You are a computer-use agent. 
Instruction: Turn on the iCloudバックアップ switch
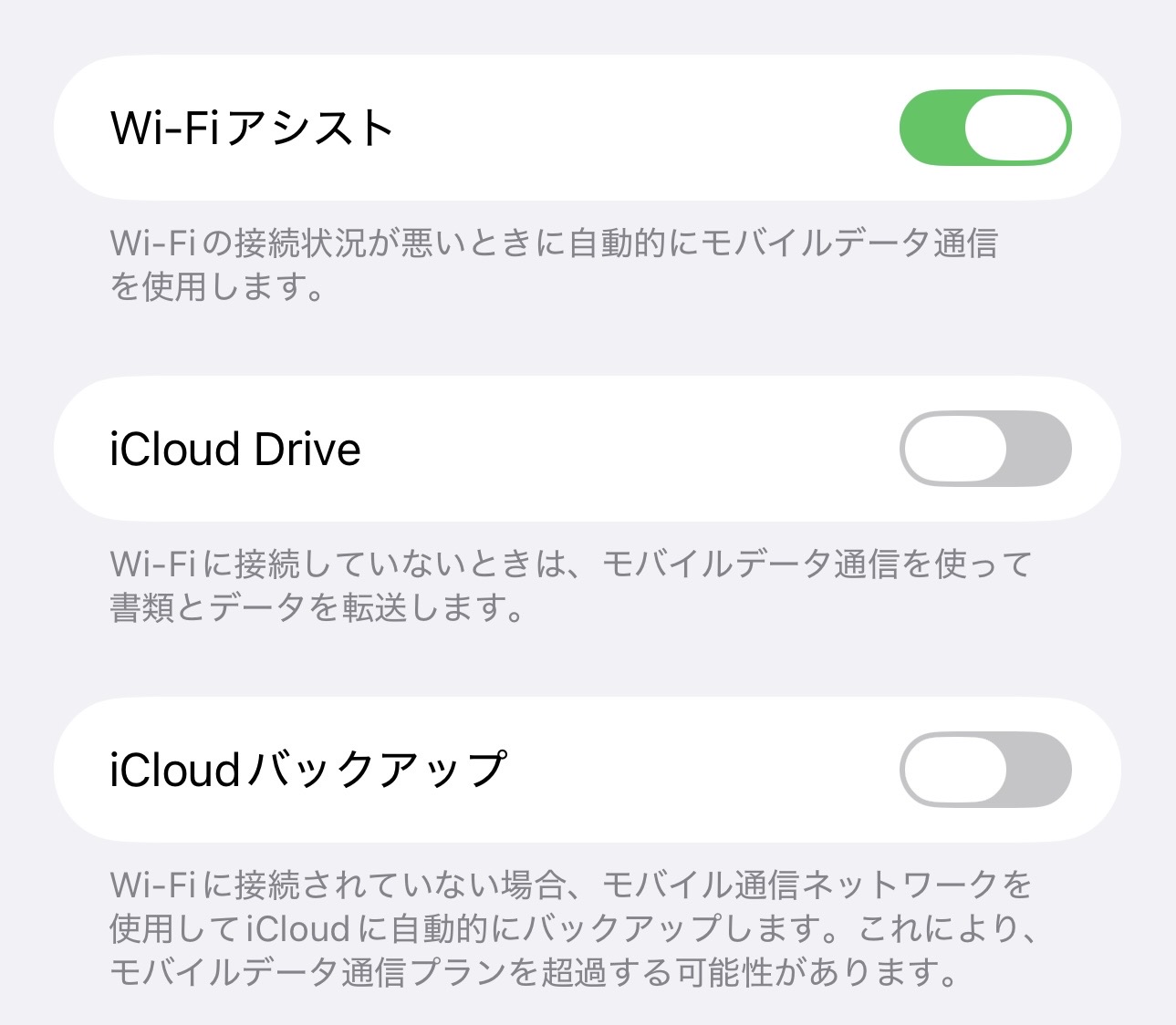[x=984, y=770]
